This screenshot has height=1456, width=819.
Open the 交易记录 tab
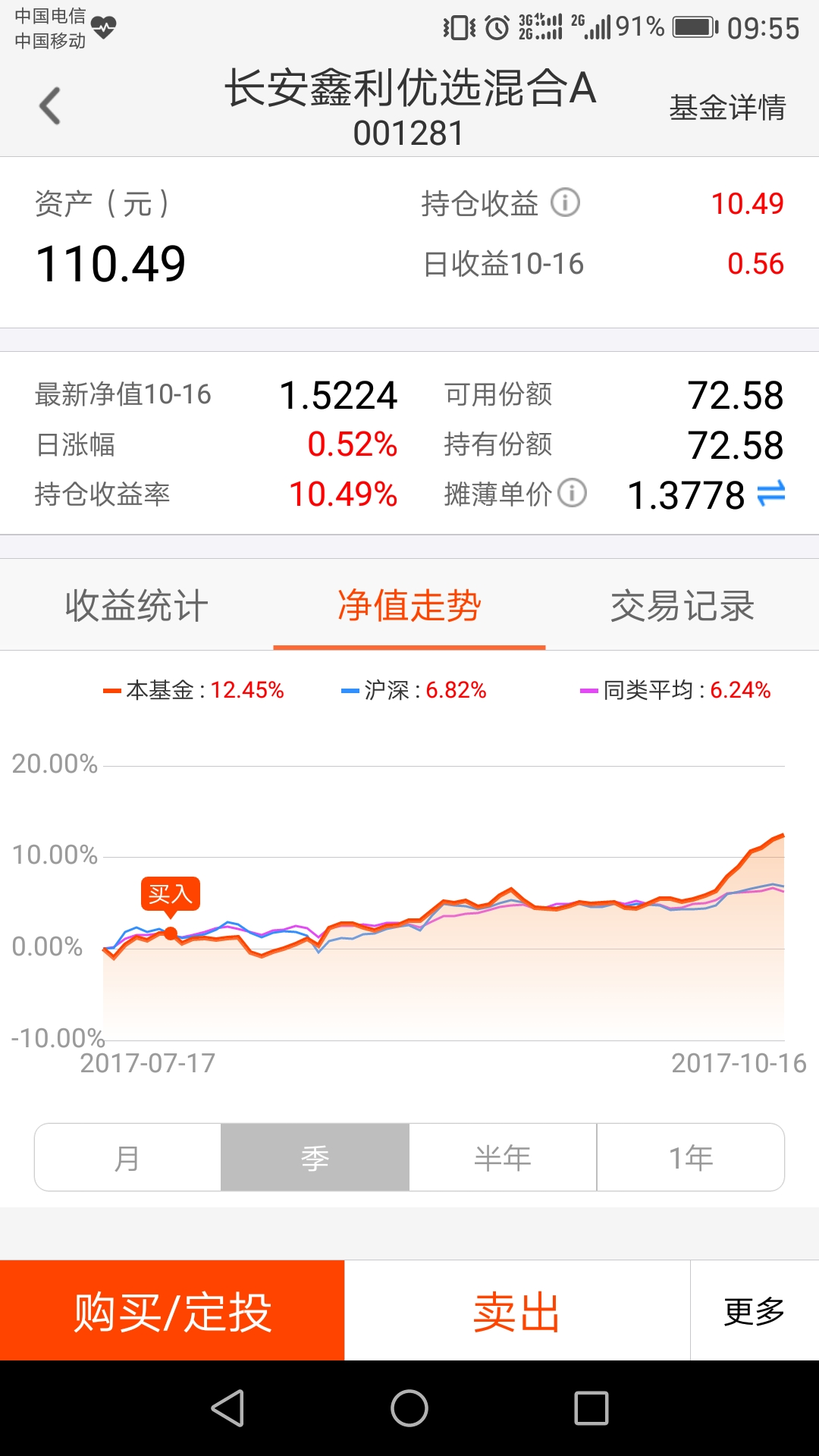click(x=682, y=605)
